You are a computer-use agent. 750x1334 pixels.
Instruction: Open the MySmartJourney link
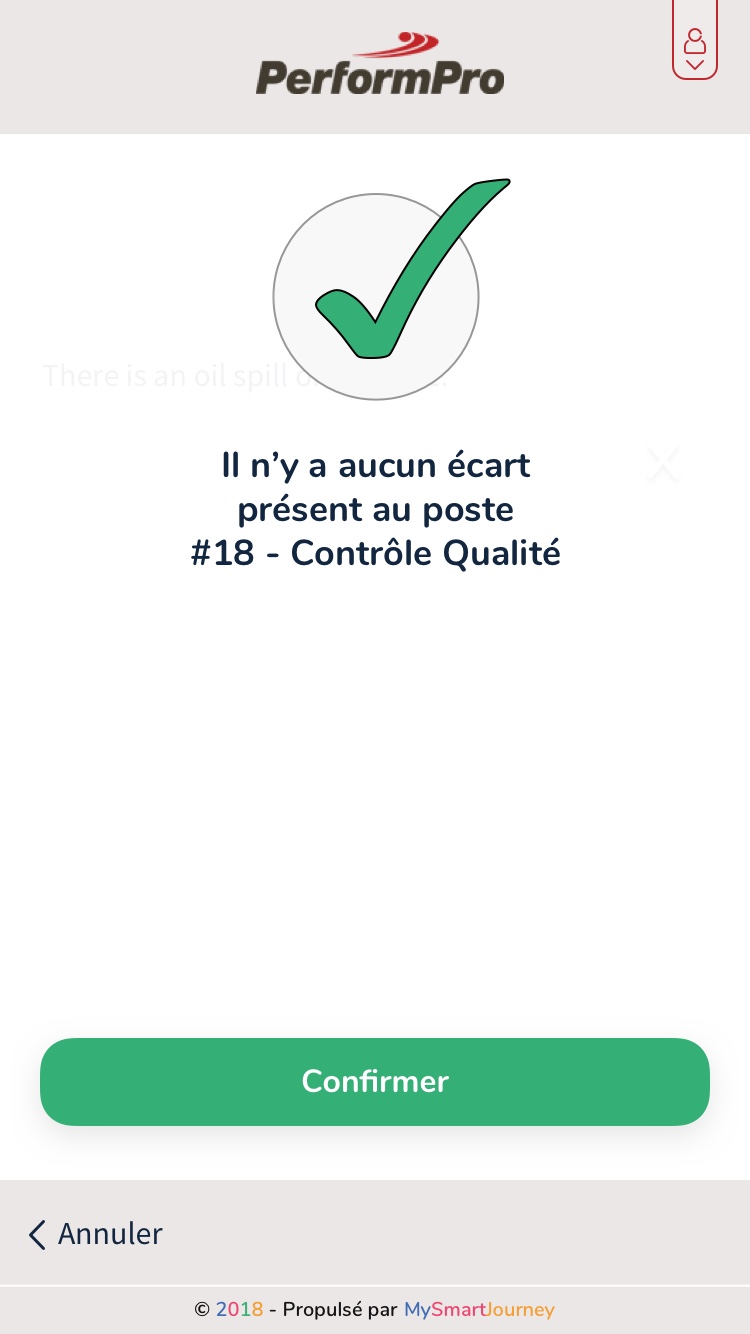tap(479, 1309)
